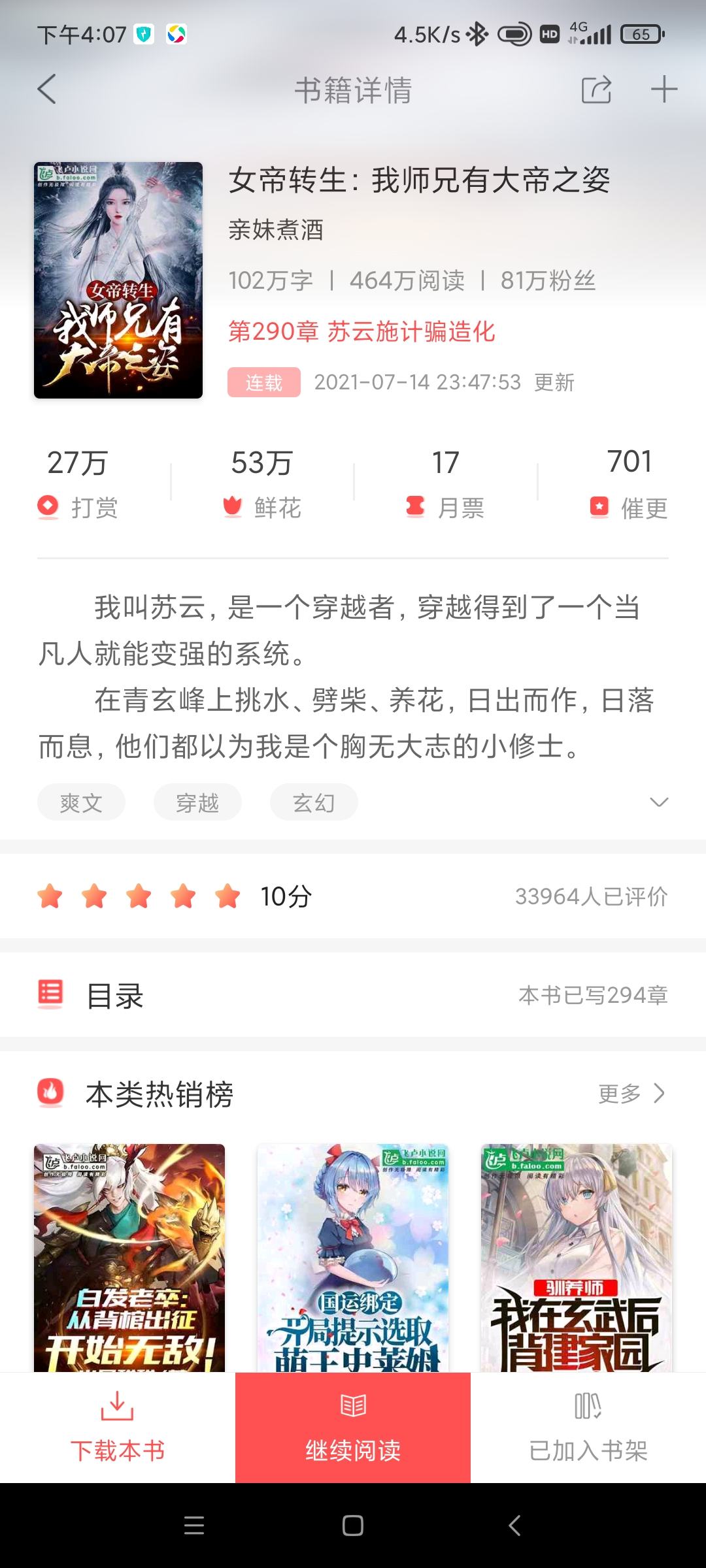Expand the full book description
The image size is (706, 1568).
tap(659, 802)
